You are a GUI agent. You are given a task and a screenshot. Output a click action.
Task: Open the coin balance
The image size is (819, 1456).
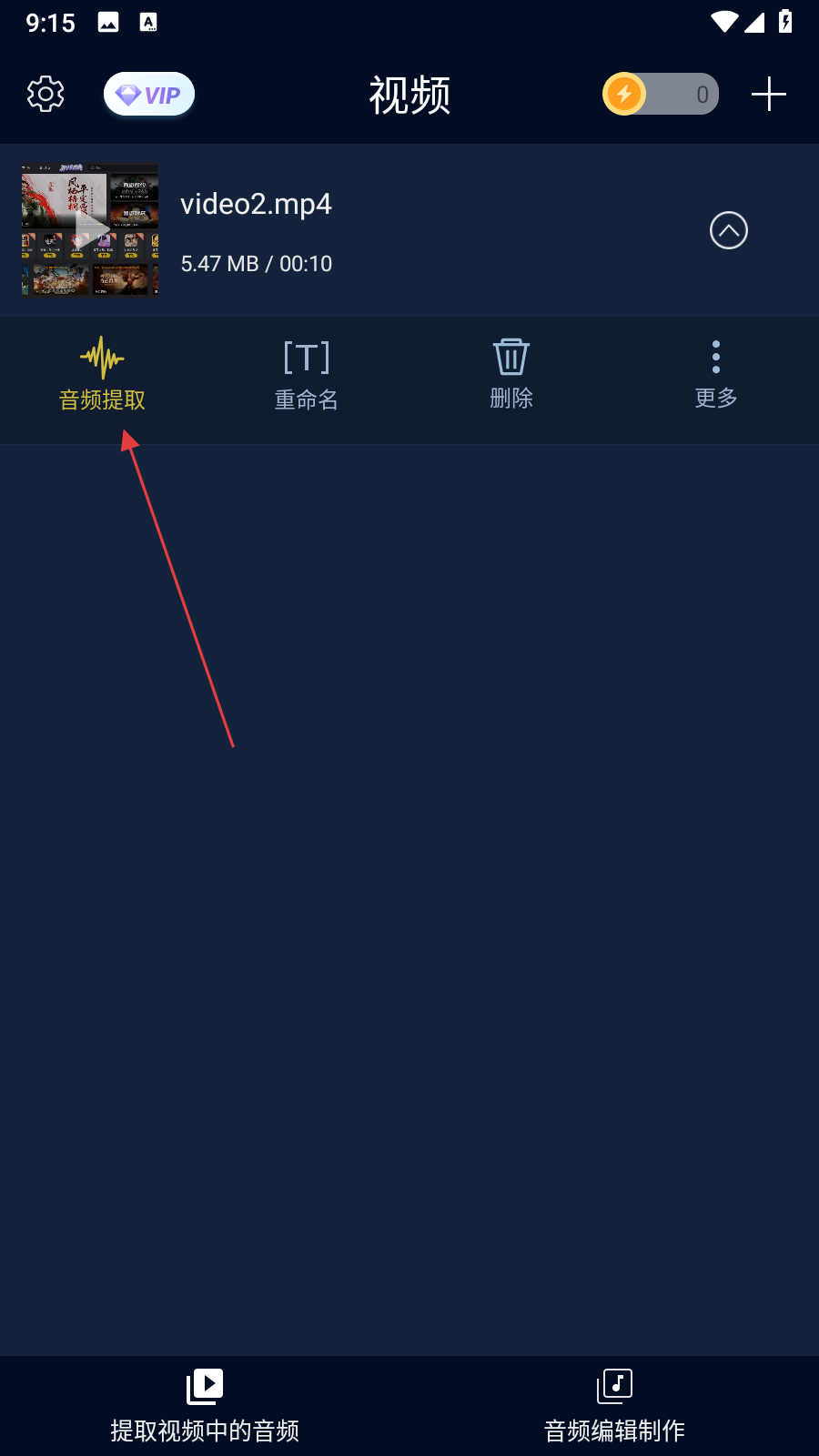coord(661,94)
